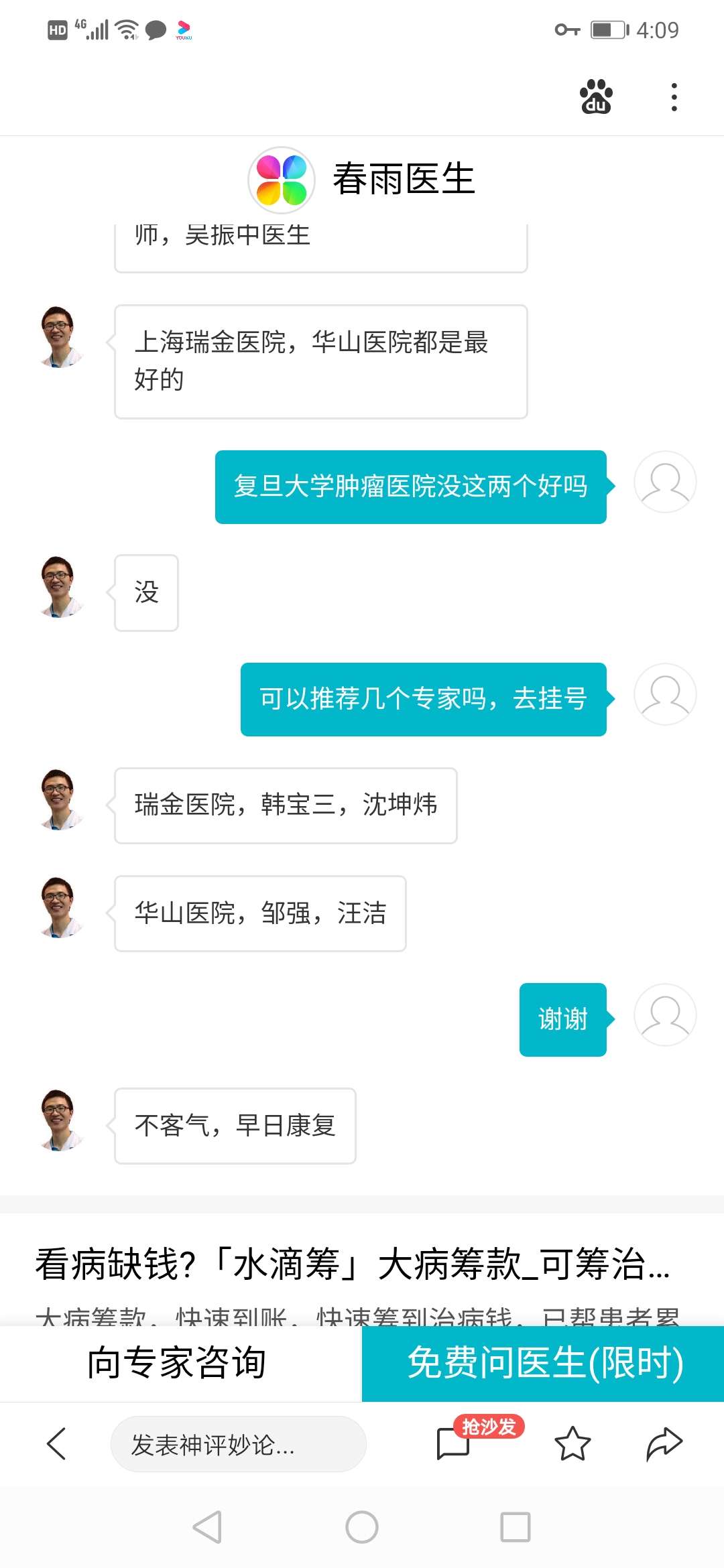Tap the key icon in the status bar
The width and height of the screenshot is (724, 1568).
pos(566,29)
